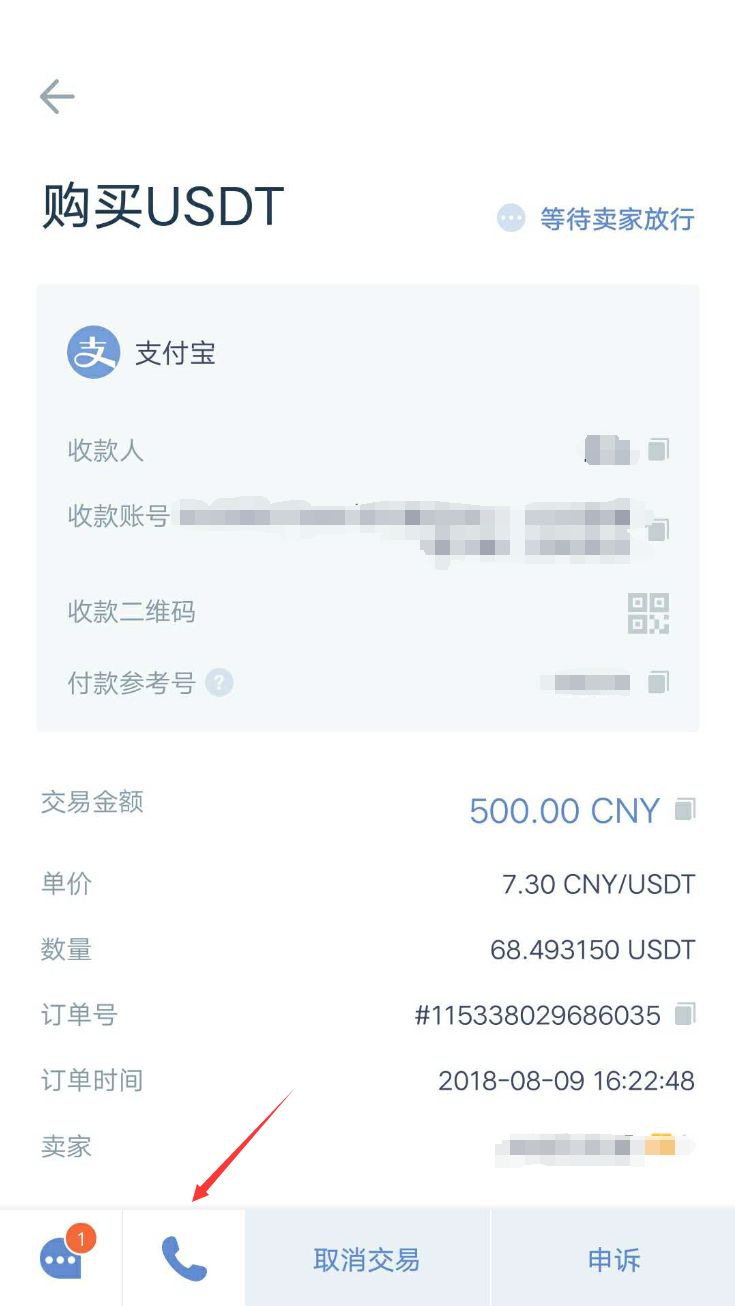Copy the 收款账号 account number

(658, 527)
